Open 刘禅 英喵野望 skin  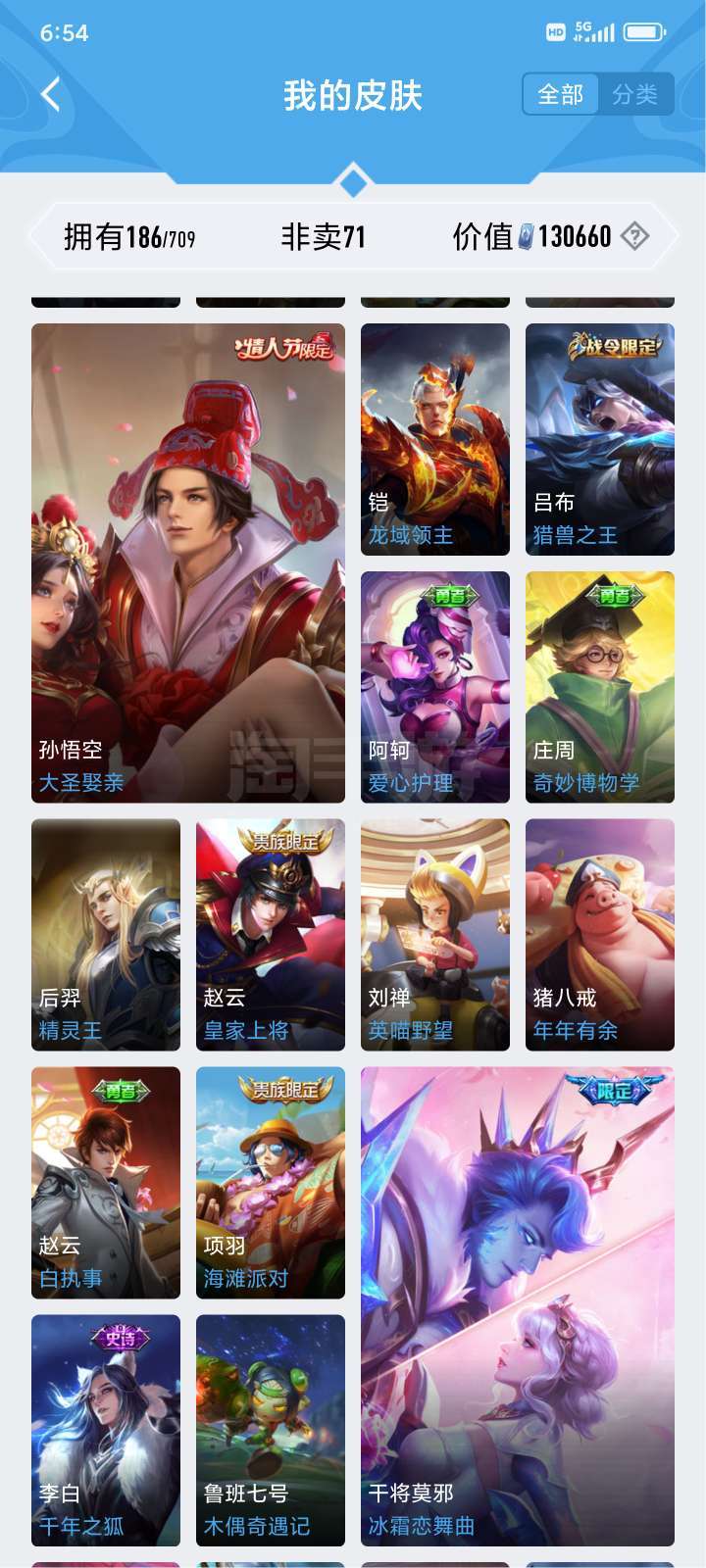[435, 935]
